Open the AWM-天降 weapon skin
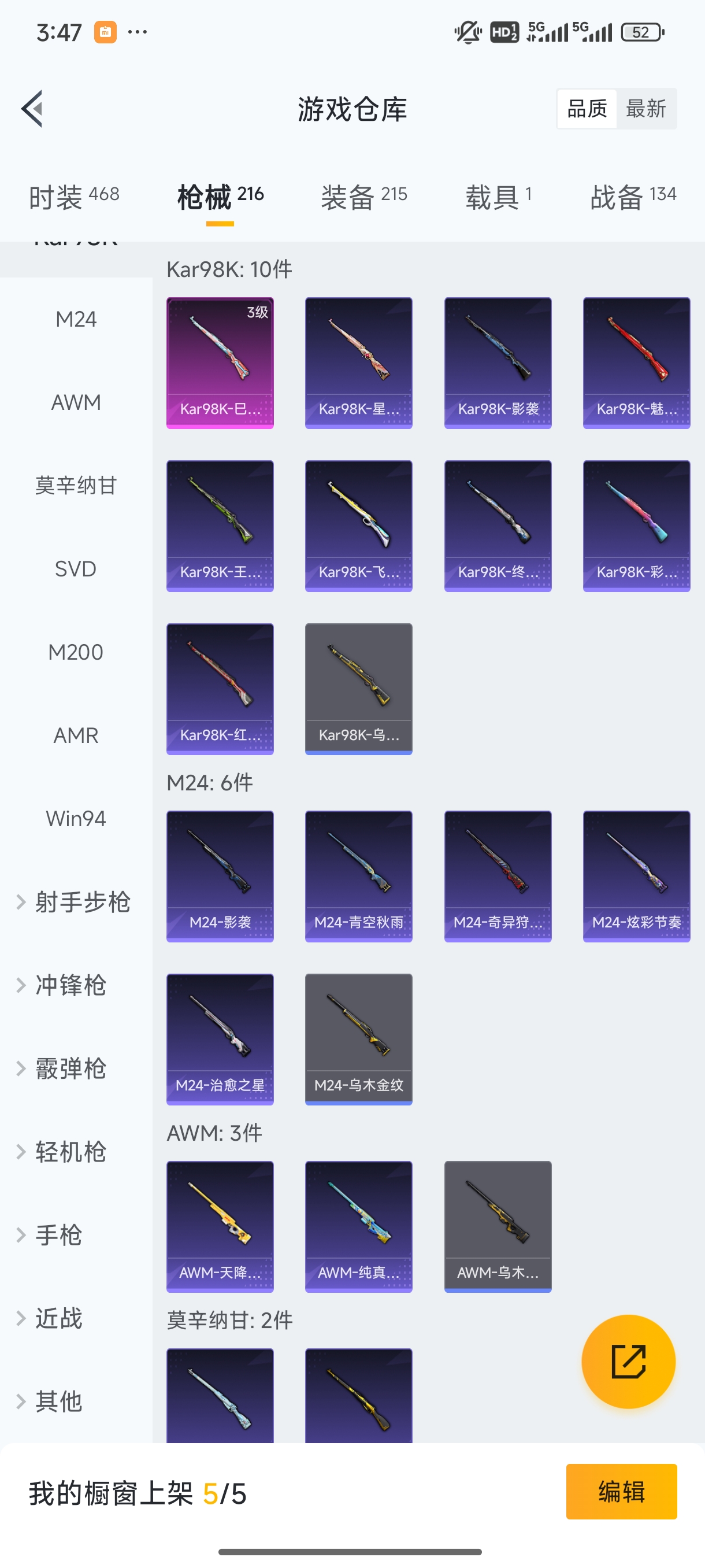 [x=220, y=1226]
